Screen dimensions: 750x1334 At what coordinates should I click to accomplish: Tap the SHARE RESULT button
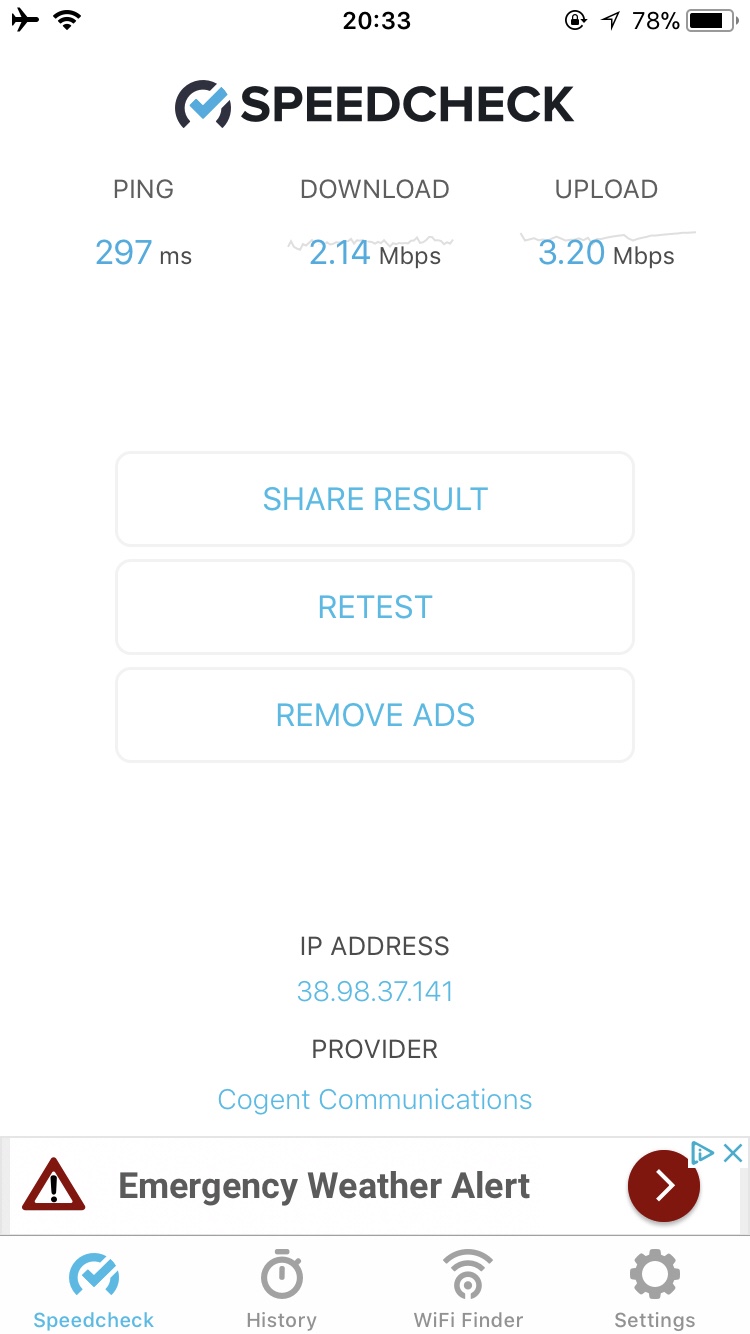click(x=375, y=499)
